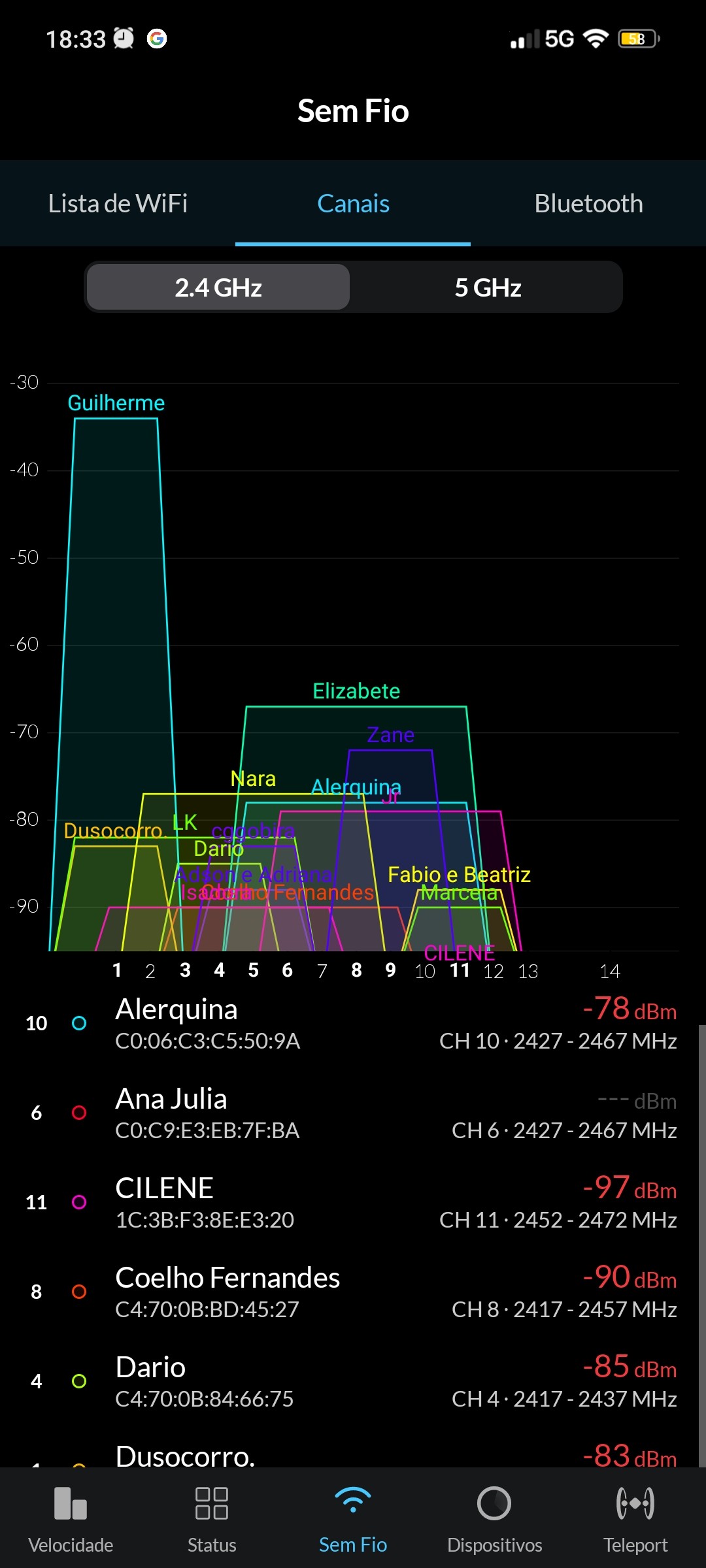Open the Status tab
The width and height of the screenshot is (706, 1568).
tap(212, 1517)
